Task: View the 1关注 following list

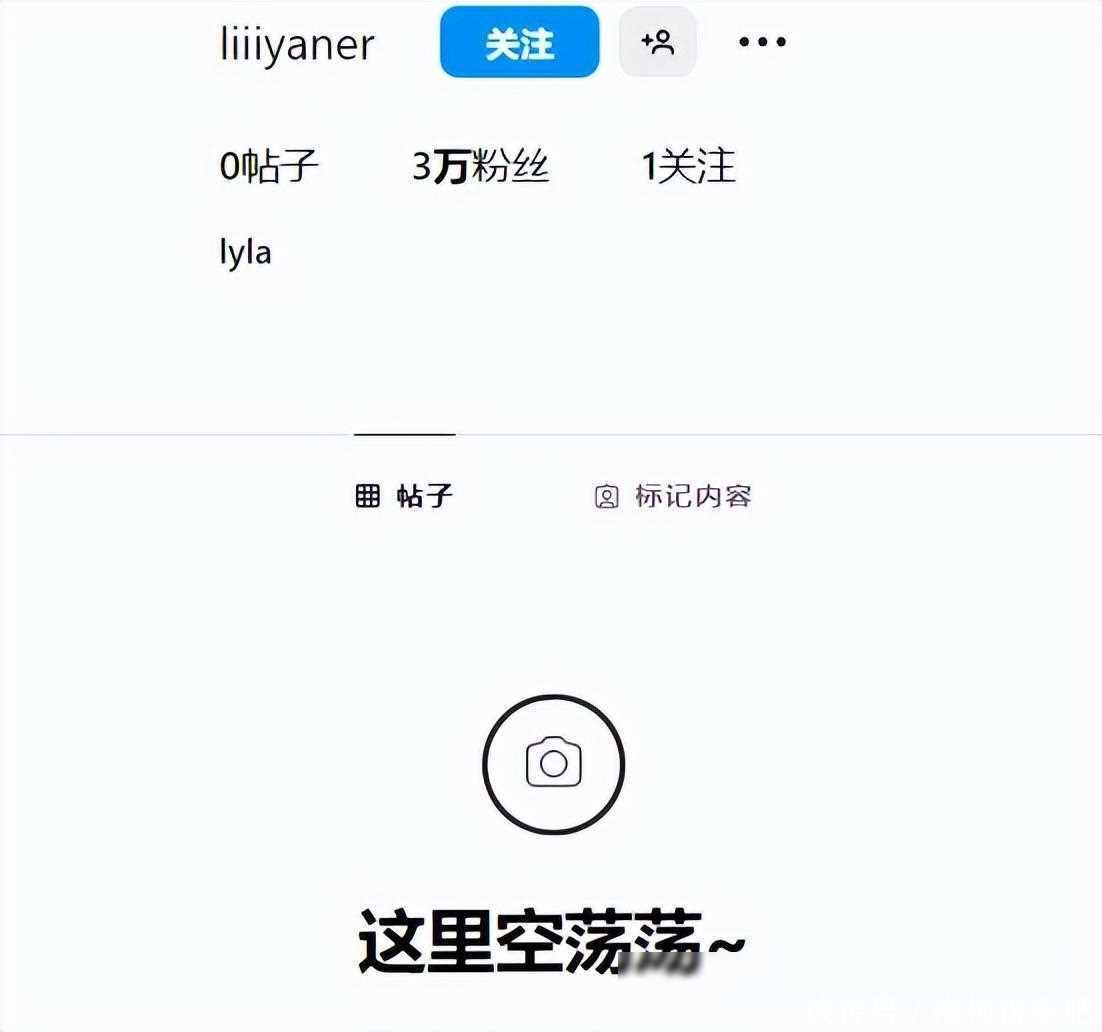Action: (688, 167)
